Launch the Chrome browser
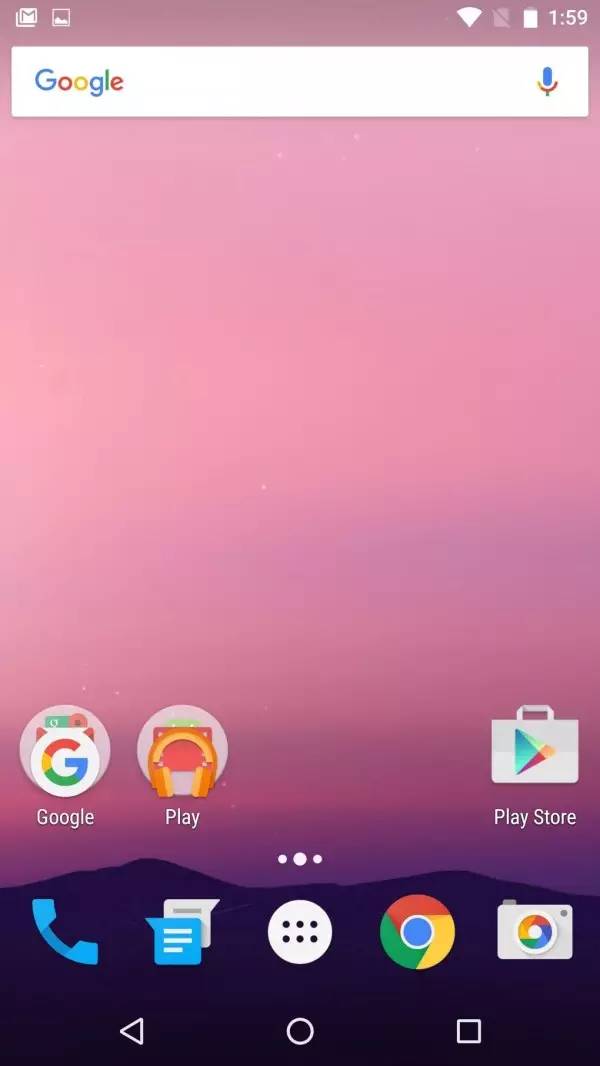 coord(417,932)
